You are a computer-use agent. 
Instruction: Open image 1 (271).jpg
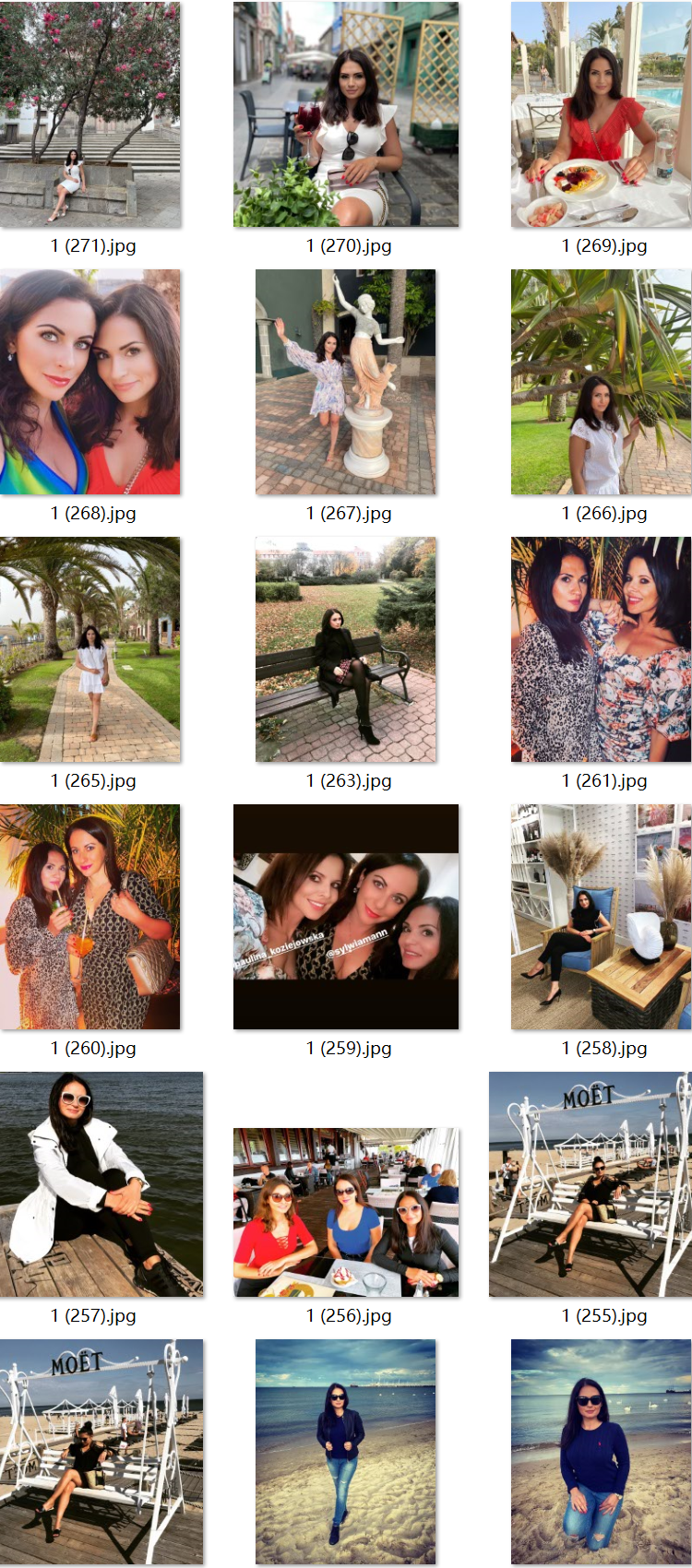click(x=90, y=114)
